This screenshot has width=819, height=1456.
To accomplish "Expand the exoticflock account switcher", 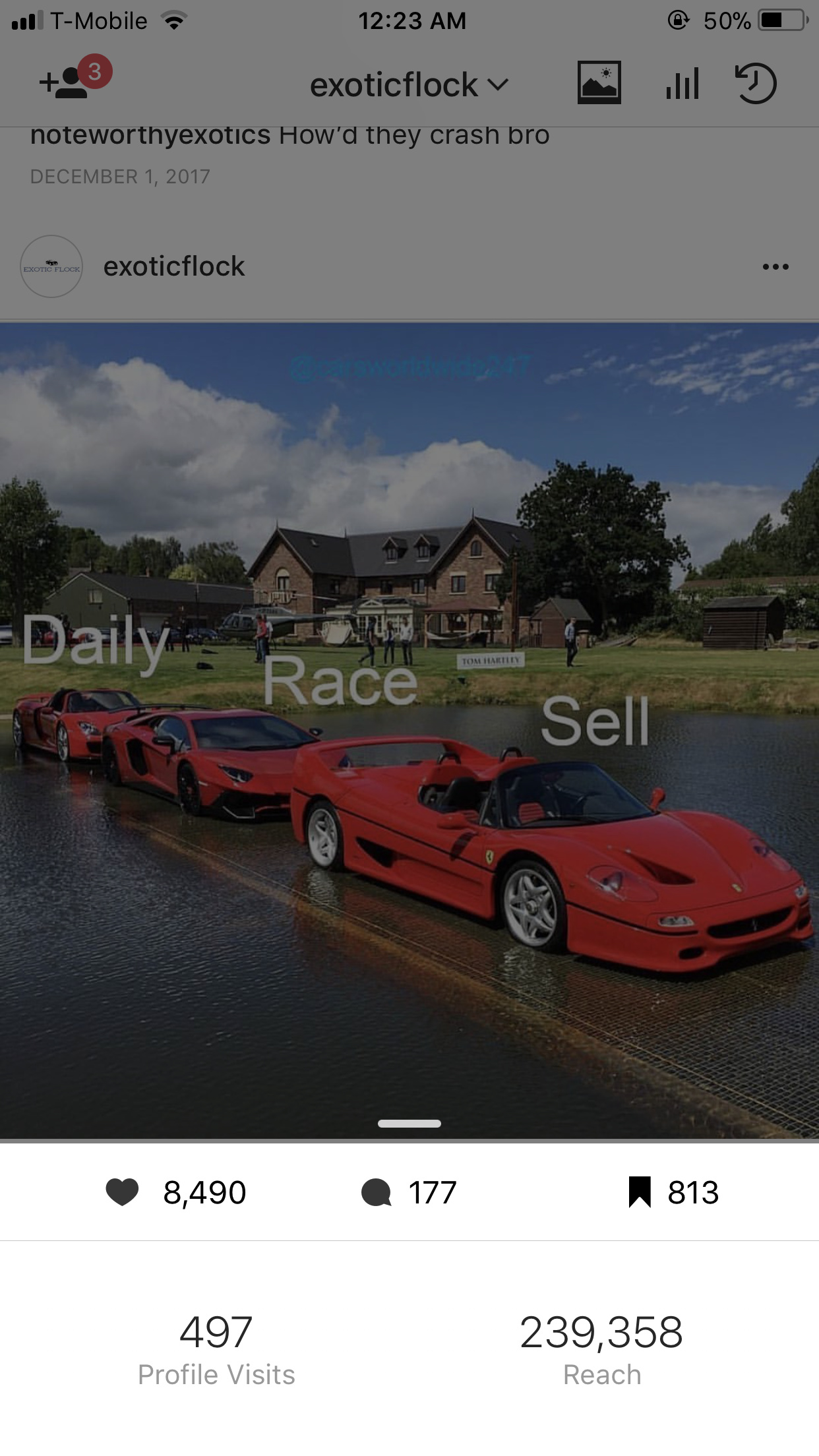I will pyautogui.click(x=409, y=85).
